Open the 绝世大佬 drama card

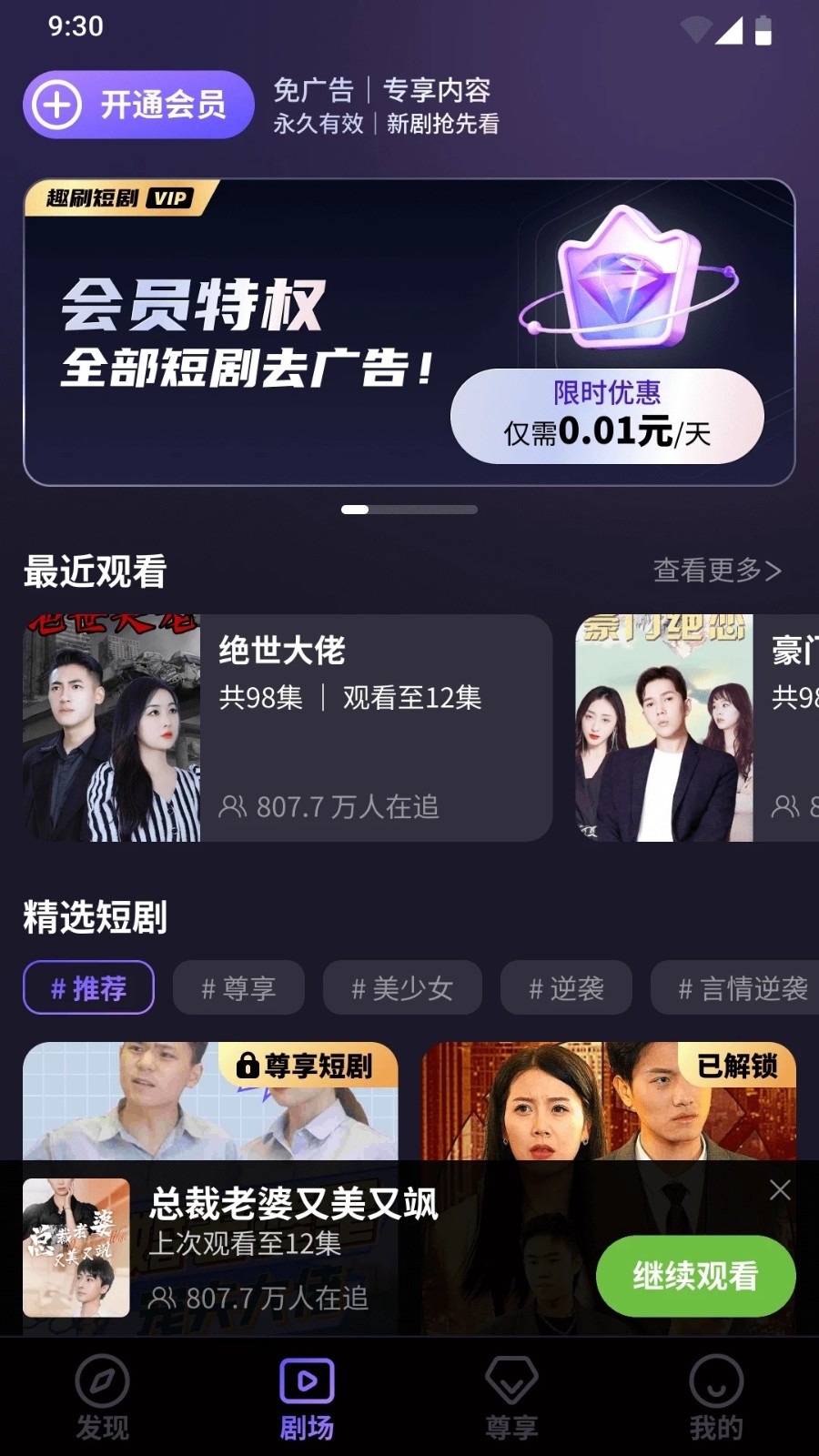click(288, 728)
